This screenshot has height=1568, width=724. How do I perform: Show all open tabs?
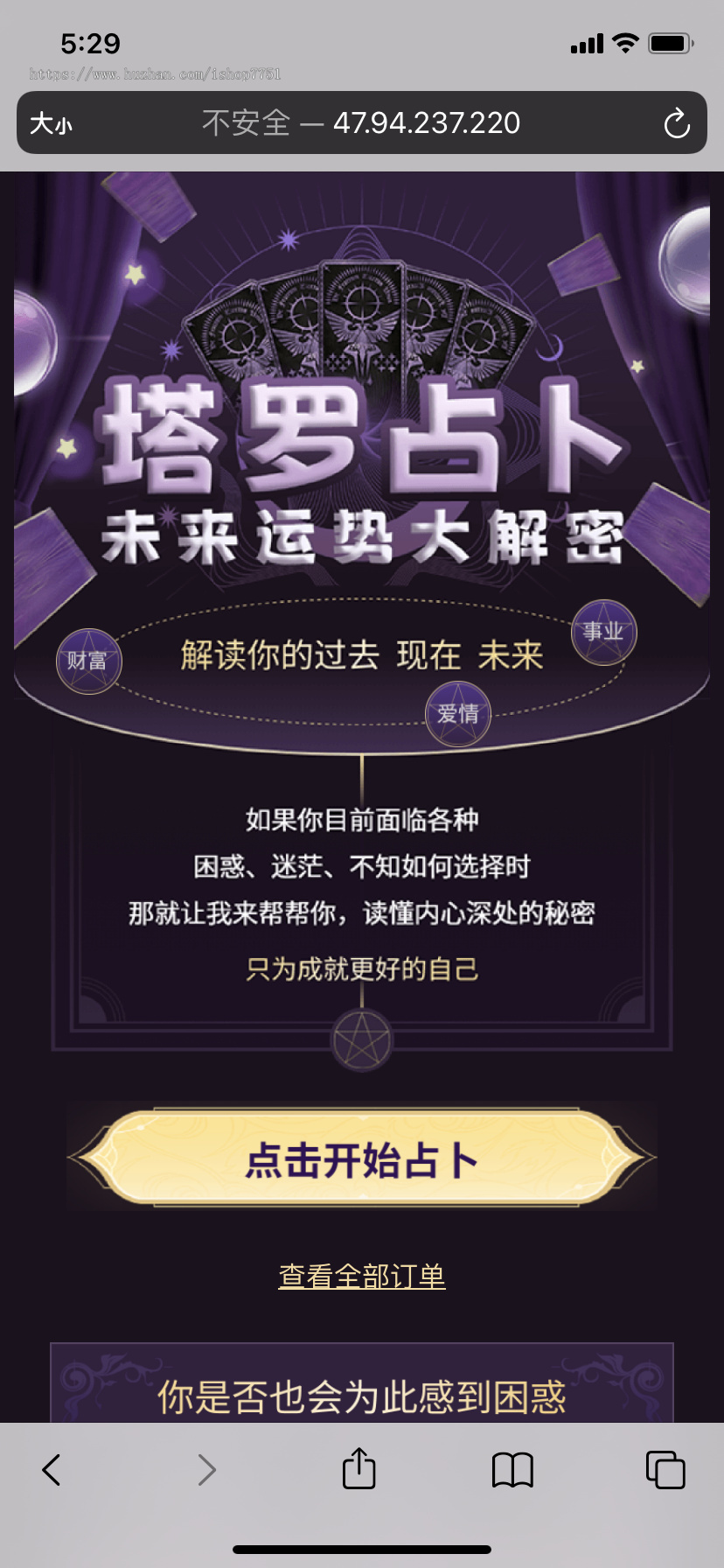click(x=665, y=1469)
